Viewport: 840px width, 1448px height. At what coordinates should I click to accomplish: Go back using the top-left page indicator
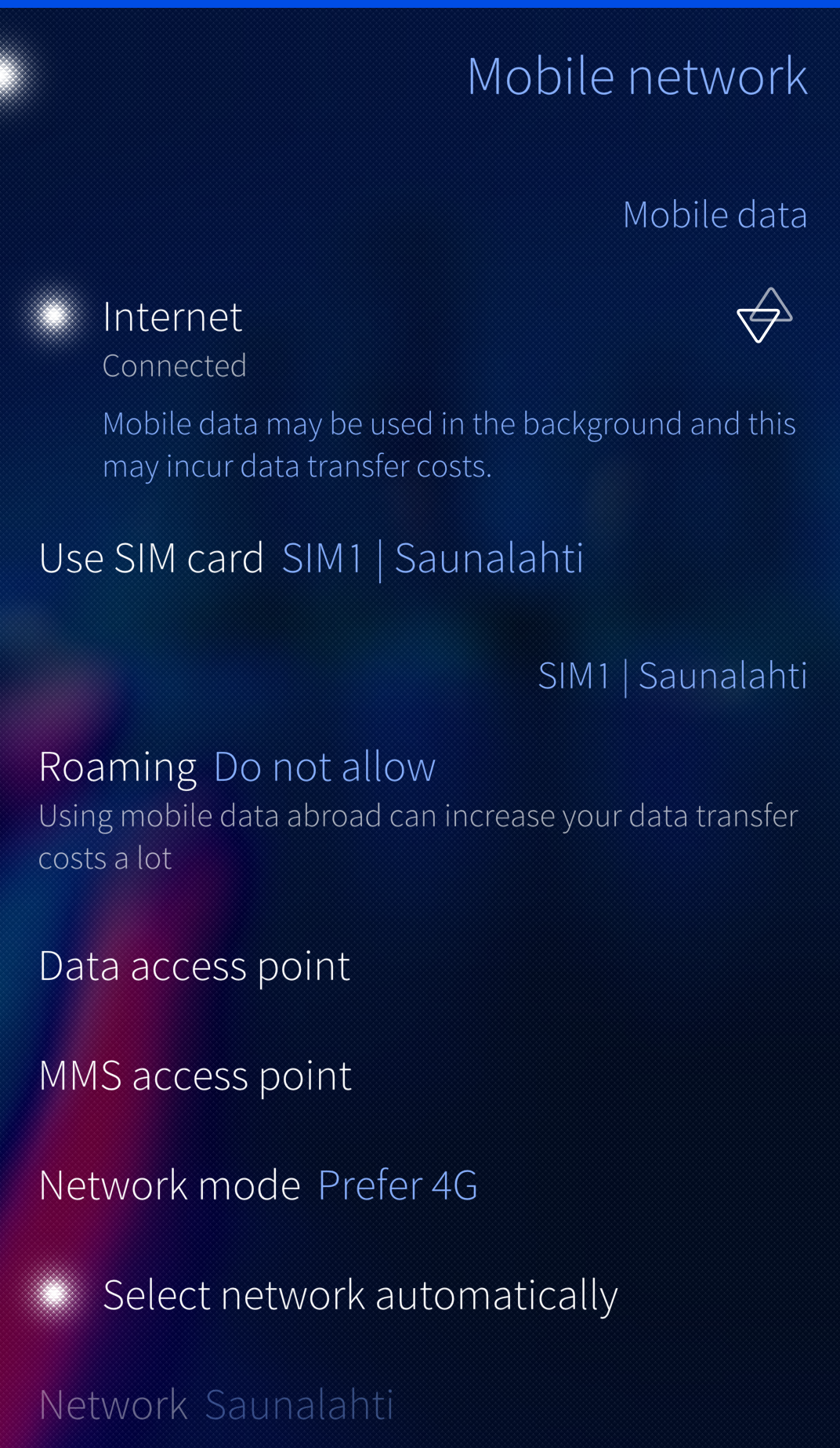click(11, 76)
